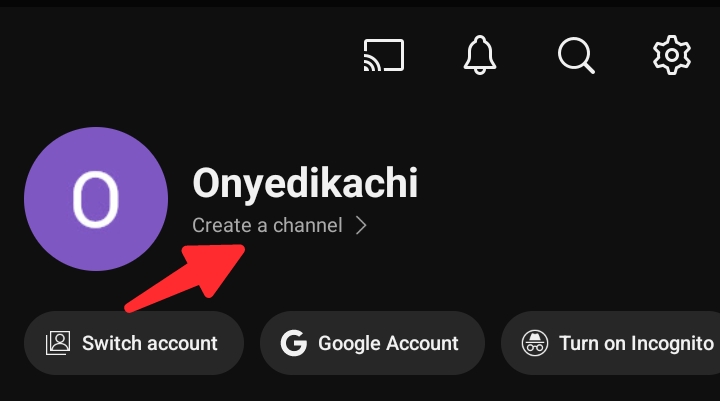The image size is (720, 401).
Task: Open search with the magnifier icon
Action: click(576, 56)
